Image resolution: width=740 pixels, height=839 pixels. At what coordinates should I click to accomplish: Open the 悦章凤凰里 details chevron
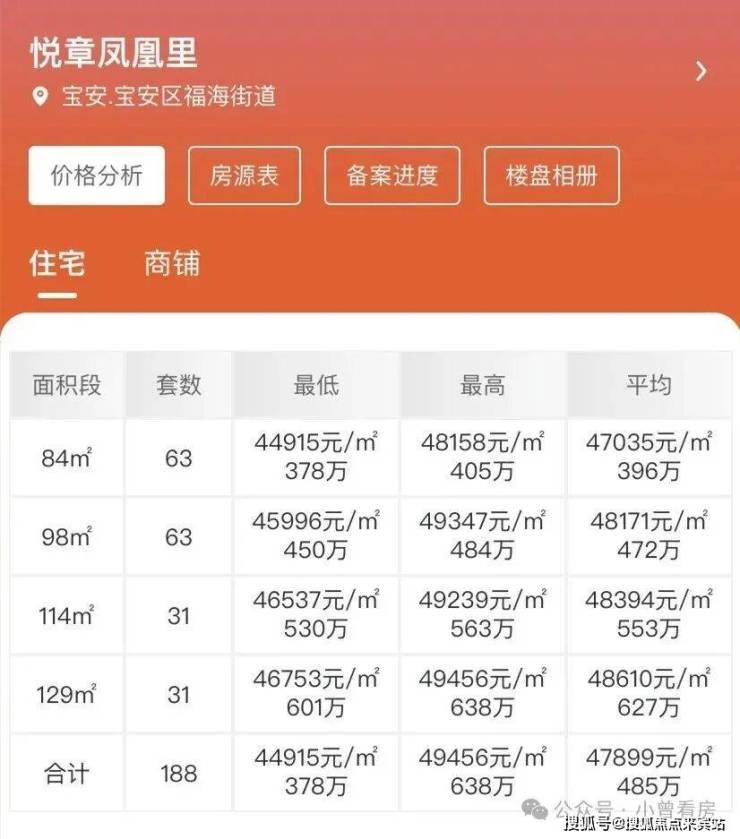click(701, 71)
